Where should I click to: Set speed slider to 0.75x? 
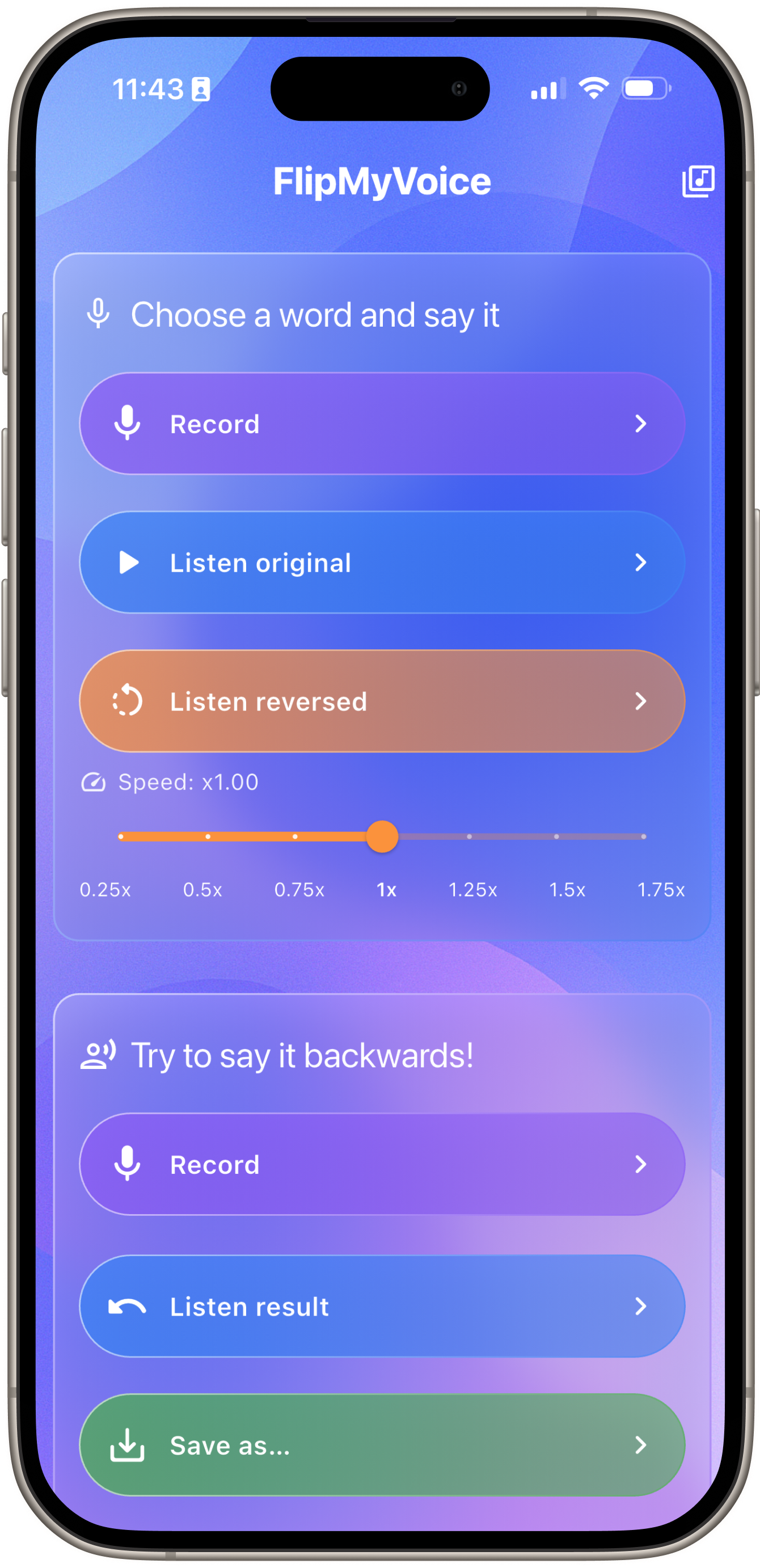click(x=295, y=836)
